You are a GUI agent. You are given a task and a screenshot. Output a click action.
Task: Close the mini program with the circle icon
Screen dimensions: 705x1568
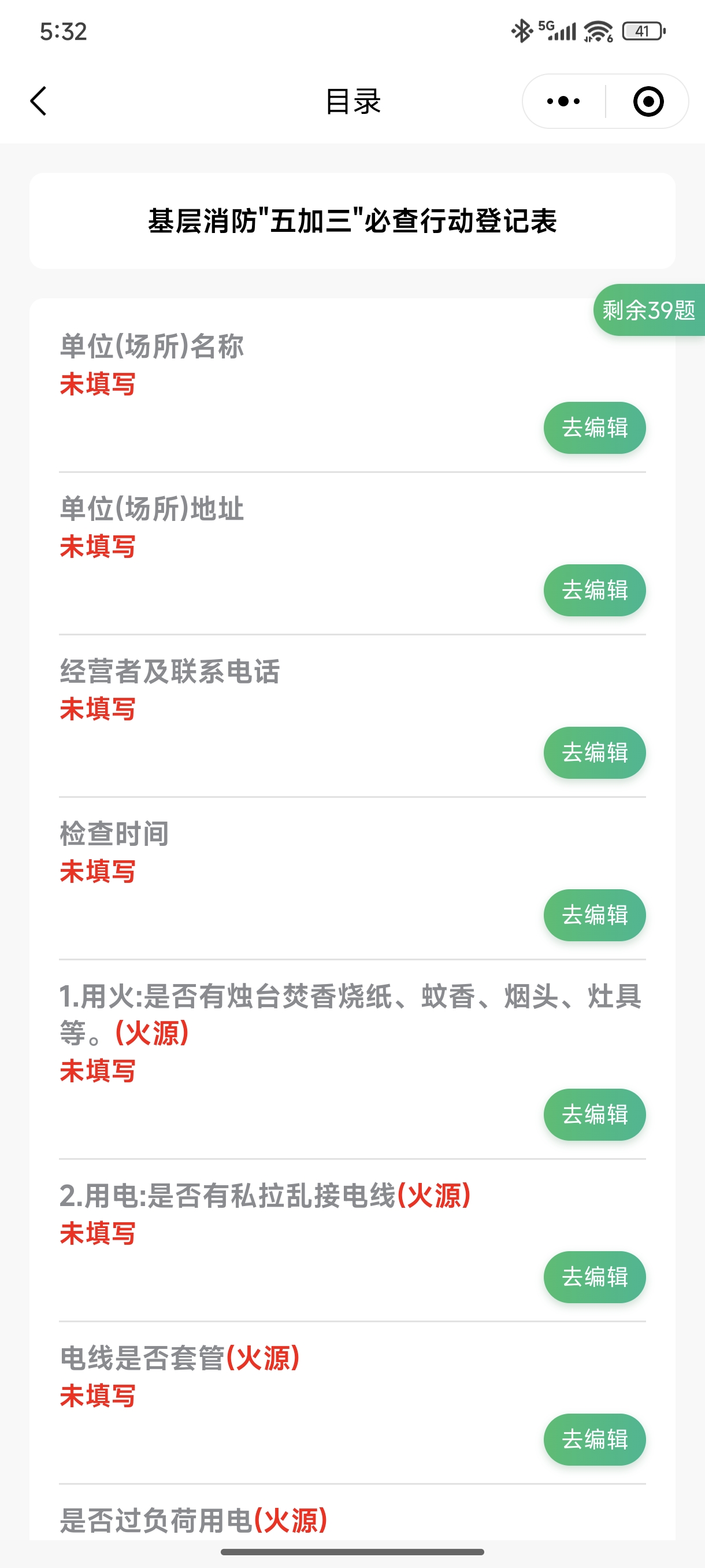tap(648, 101)
